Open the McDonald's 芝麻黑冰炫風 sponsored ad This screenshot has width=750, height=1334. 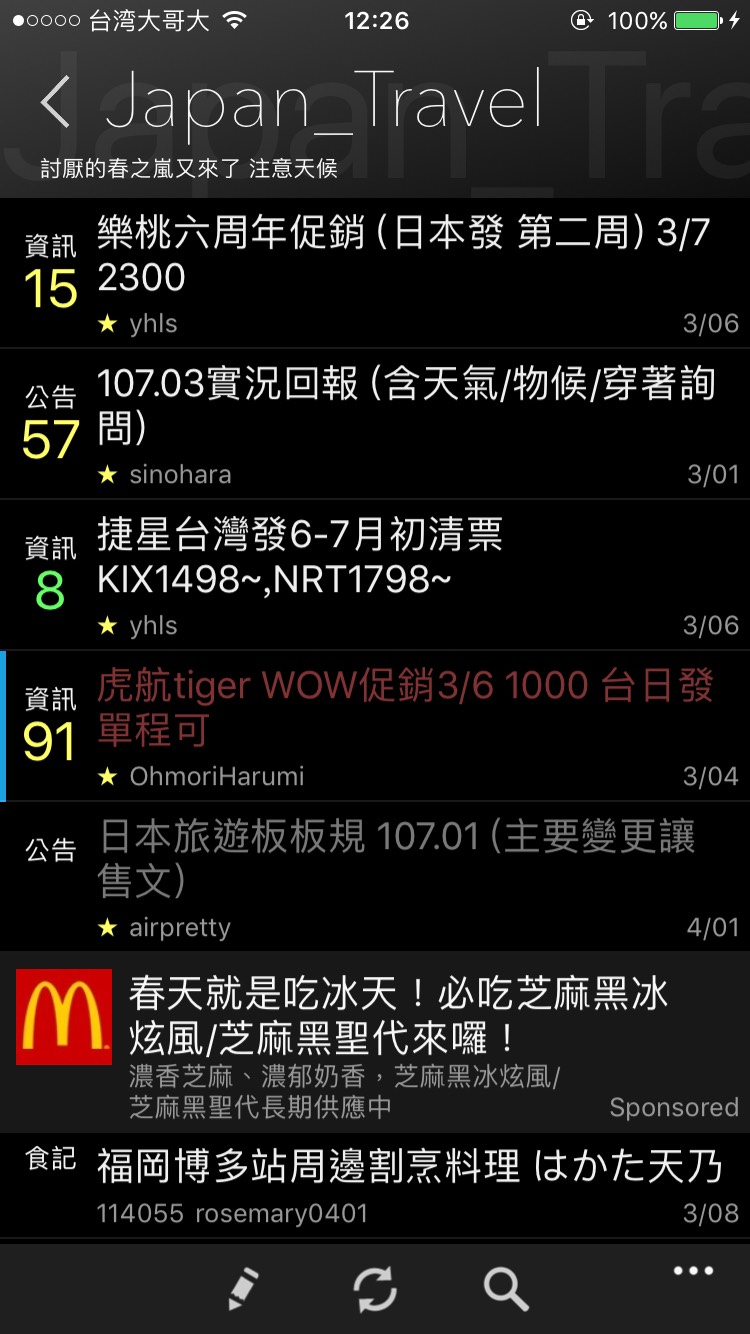pyautogui.click(x=375, y=1042)
